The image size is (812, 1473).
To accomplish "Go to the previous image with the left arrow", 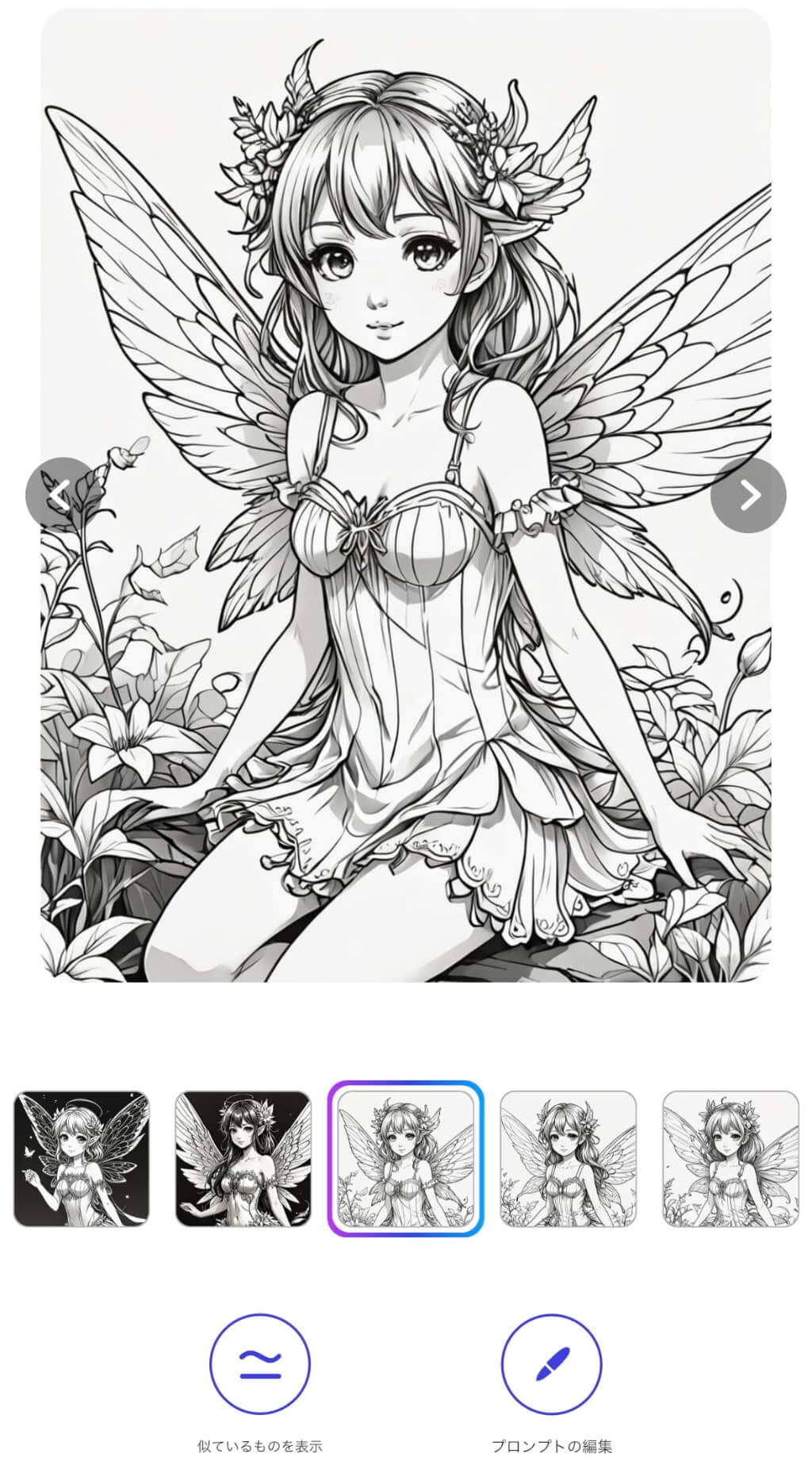I will click(63, 495).
